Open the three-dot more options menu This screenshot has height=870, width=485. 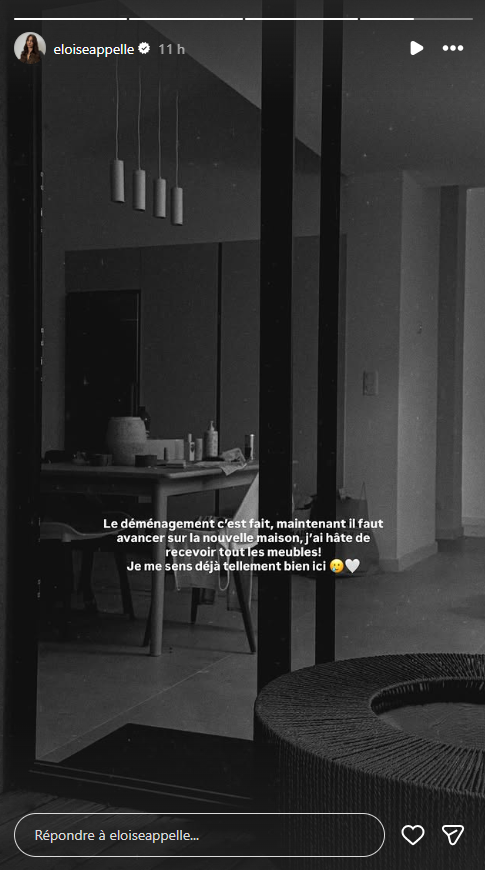[453, 48]
